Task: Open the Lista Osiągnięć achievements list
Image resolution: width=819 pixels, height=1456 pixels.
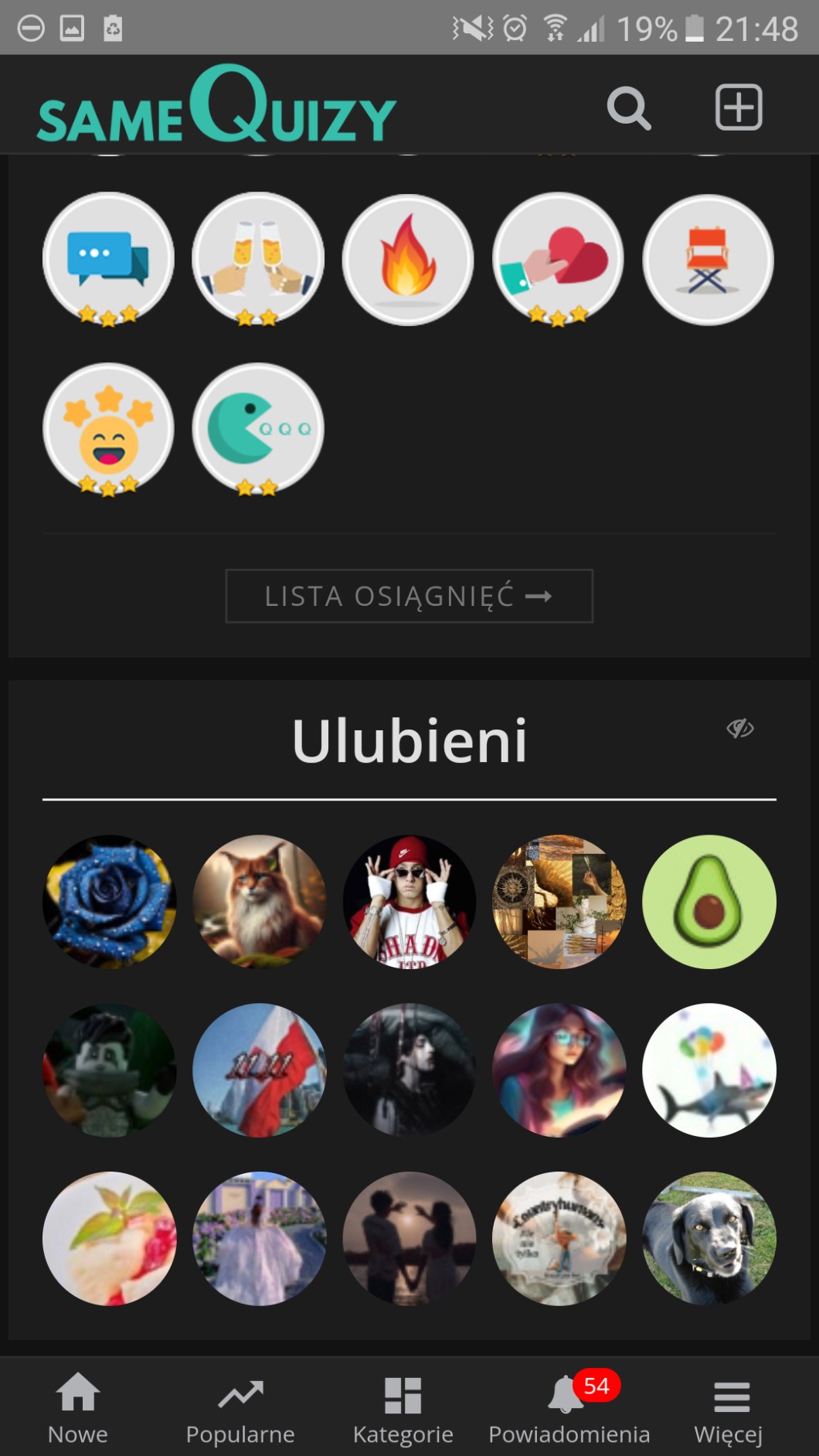Action: point(409,596)
